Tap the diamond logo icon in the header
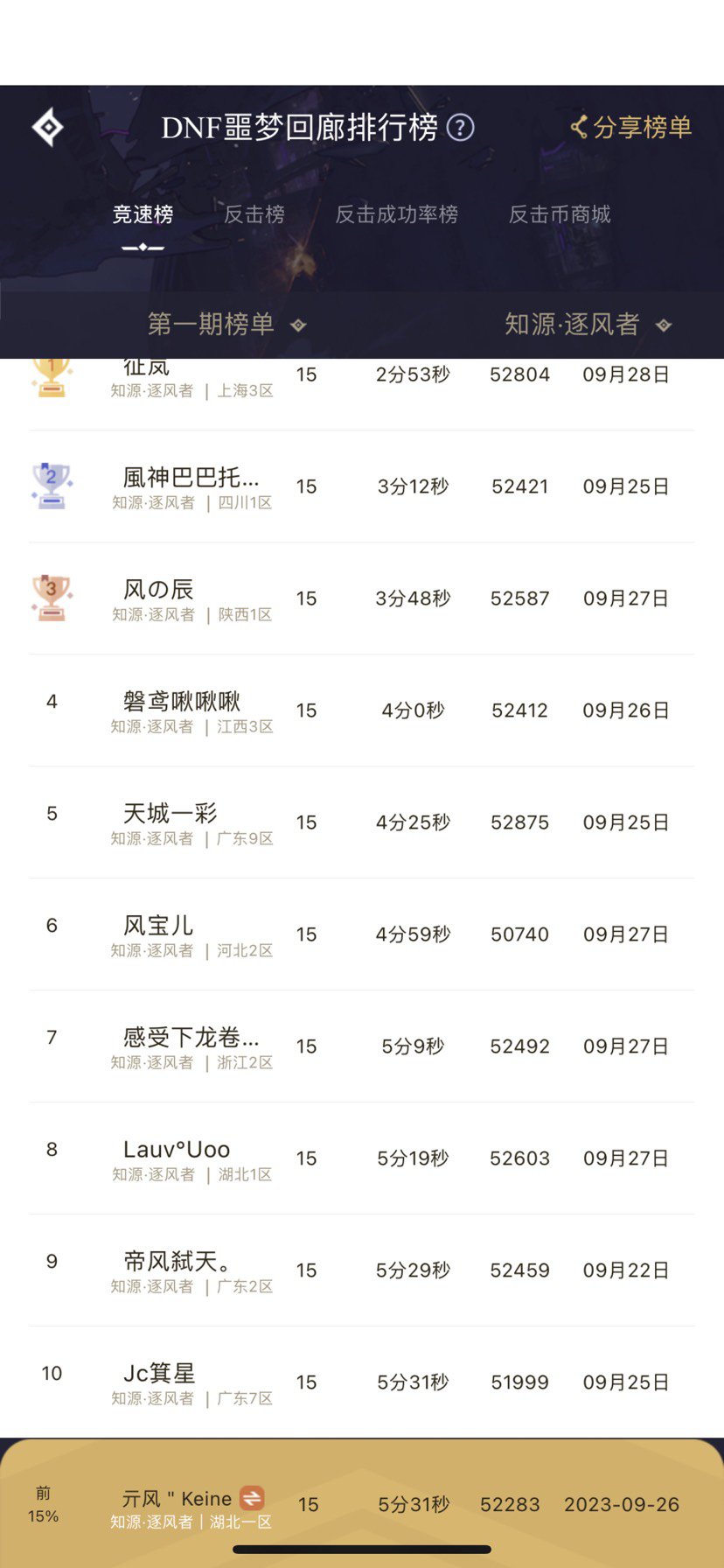 coord(48,128)
